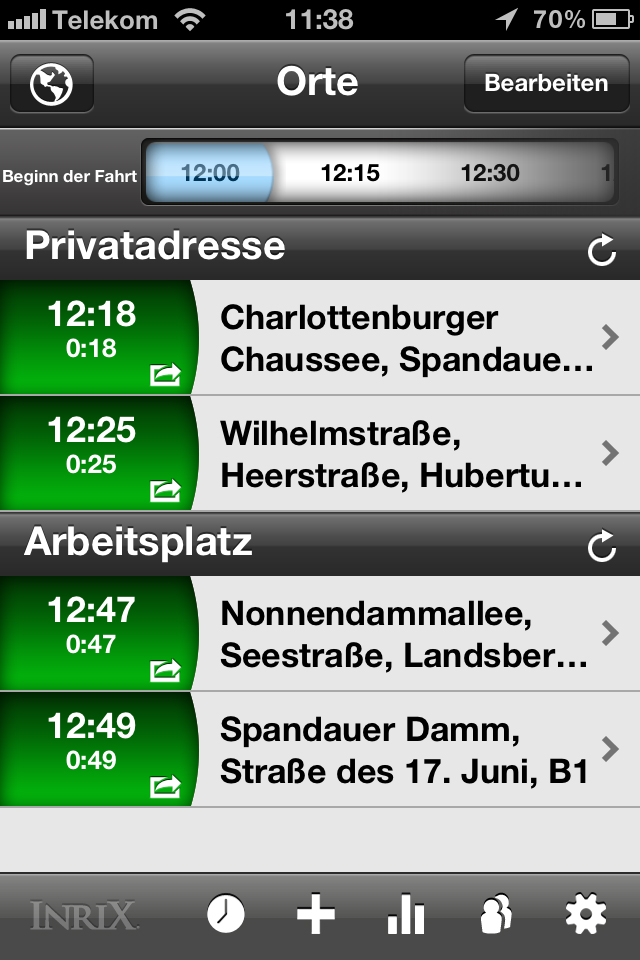Tap the Bearbeiten button
The height and width of the screenshot is (960, 640).
pos(546,84)
